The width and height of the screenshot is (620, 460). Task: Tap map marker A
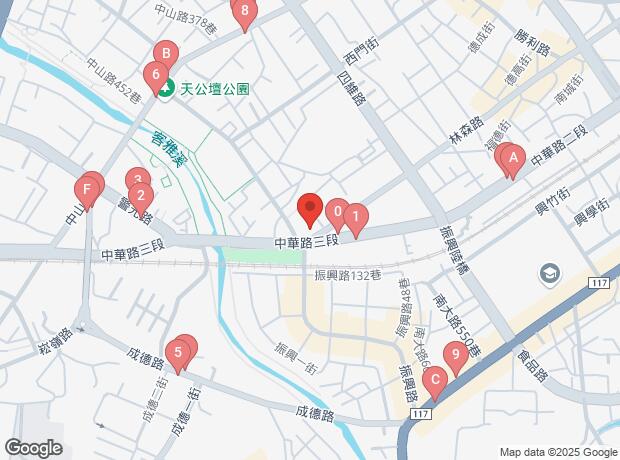pyautogui.click(x=512, y=156)
